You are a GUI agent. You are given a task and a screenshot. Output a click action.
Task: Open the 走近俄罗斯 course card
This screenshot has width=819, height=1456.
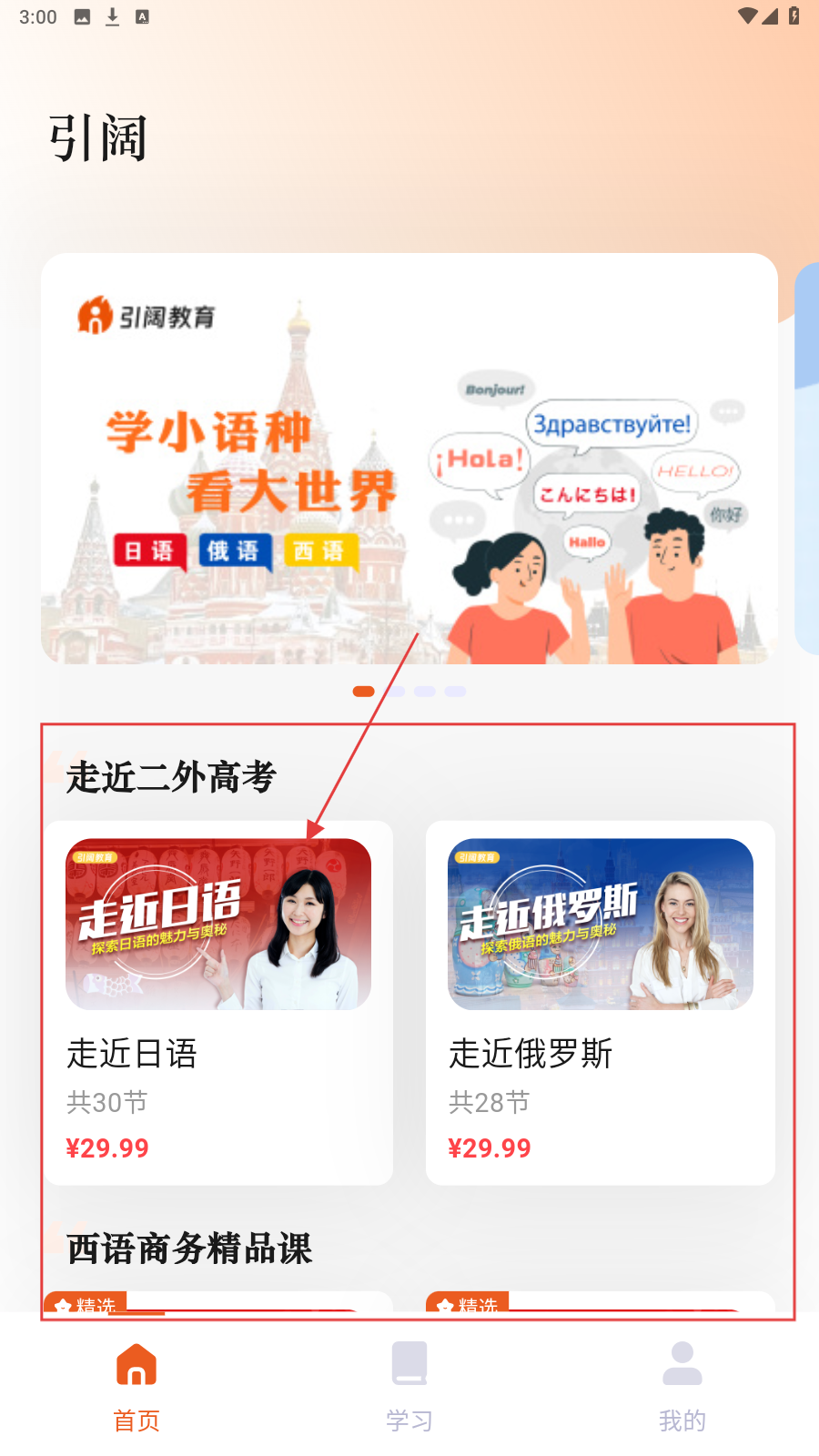click(x=601, y=1001)
